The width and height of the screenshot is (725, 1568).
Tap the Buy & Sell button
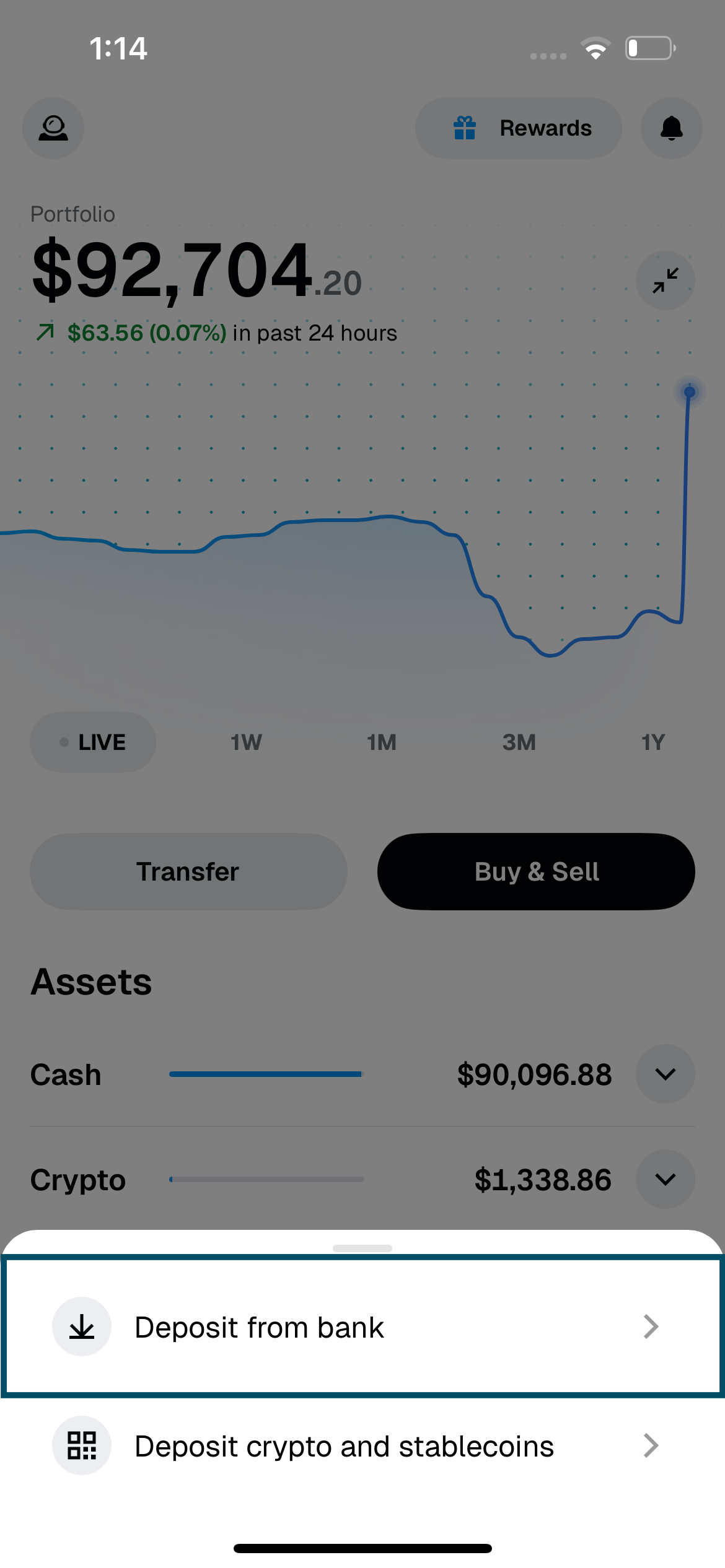[x=536, y=871]
